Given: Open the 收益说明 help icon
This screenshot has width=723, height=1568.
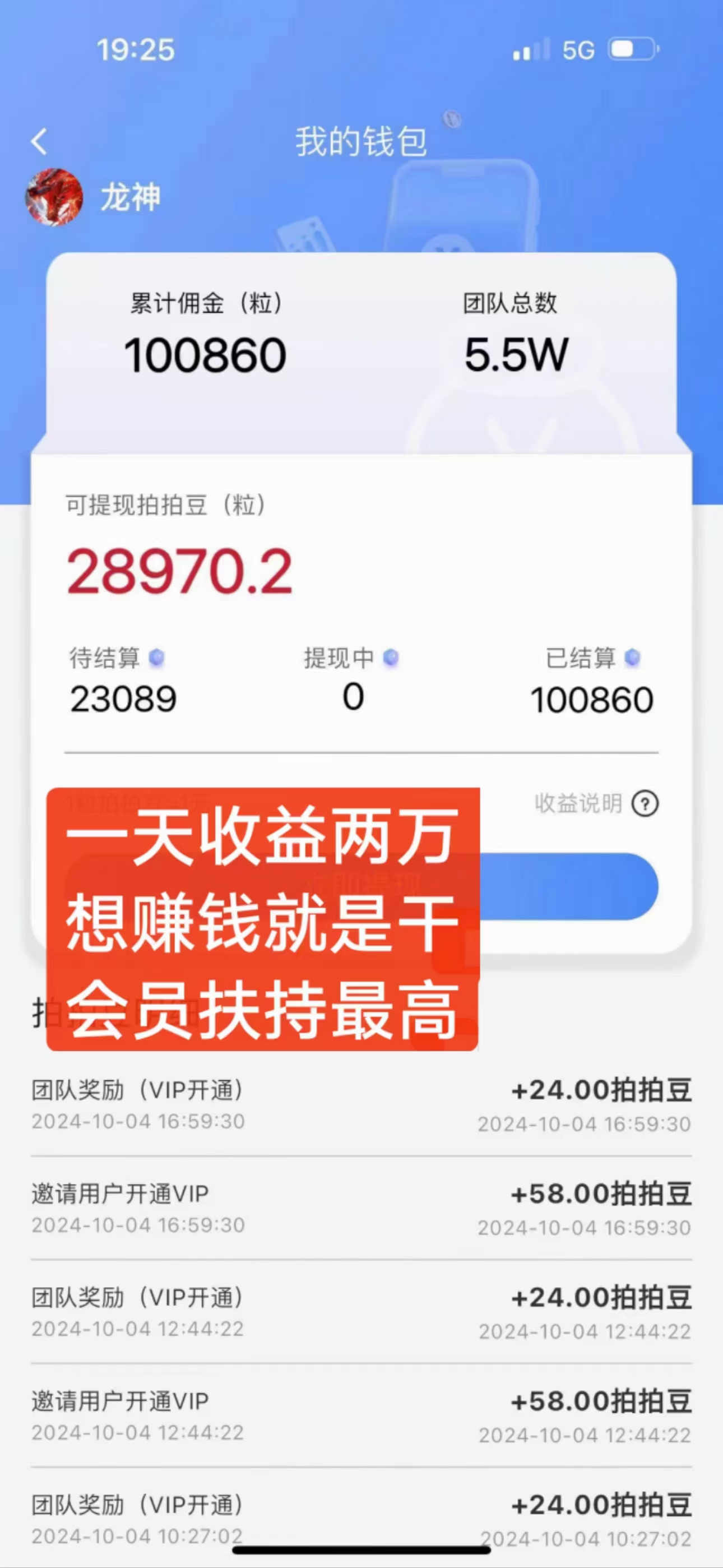Looking at the screenshot, I should pyautogui.click(x=645, y=803).
